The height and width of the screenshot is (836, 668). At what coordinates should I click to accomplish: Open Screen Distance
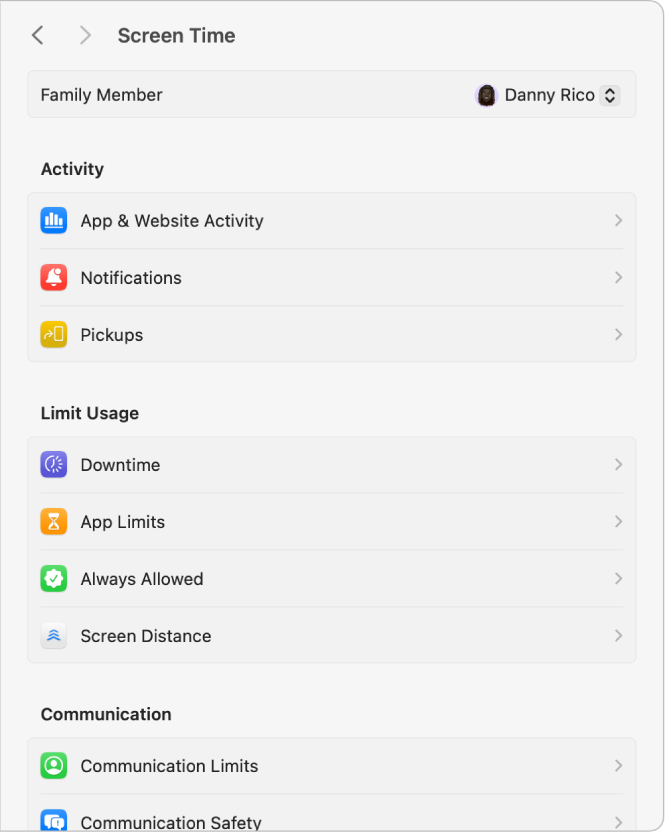tap(331, 636)
